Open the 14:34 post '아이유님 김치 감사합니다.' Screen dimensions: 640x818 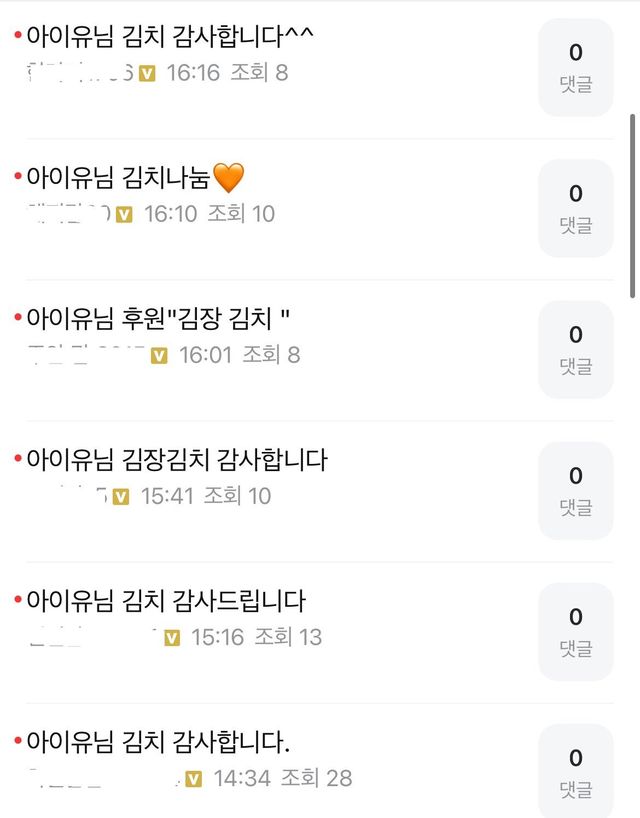click(158, 742)
